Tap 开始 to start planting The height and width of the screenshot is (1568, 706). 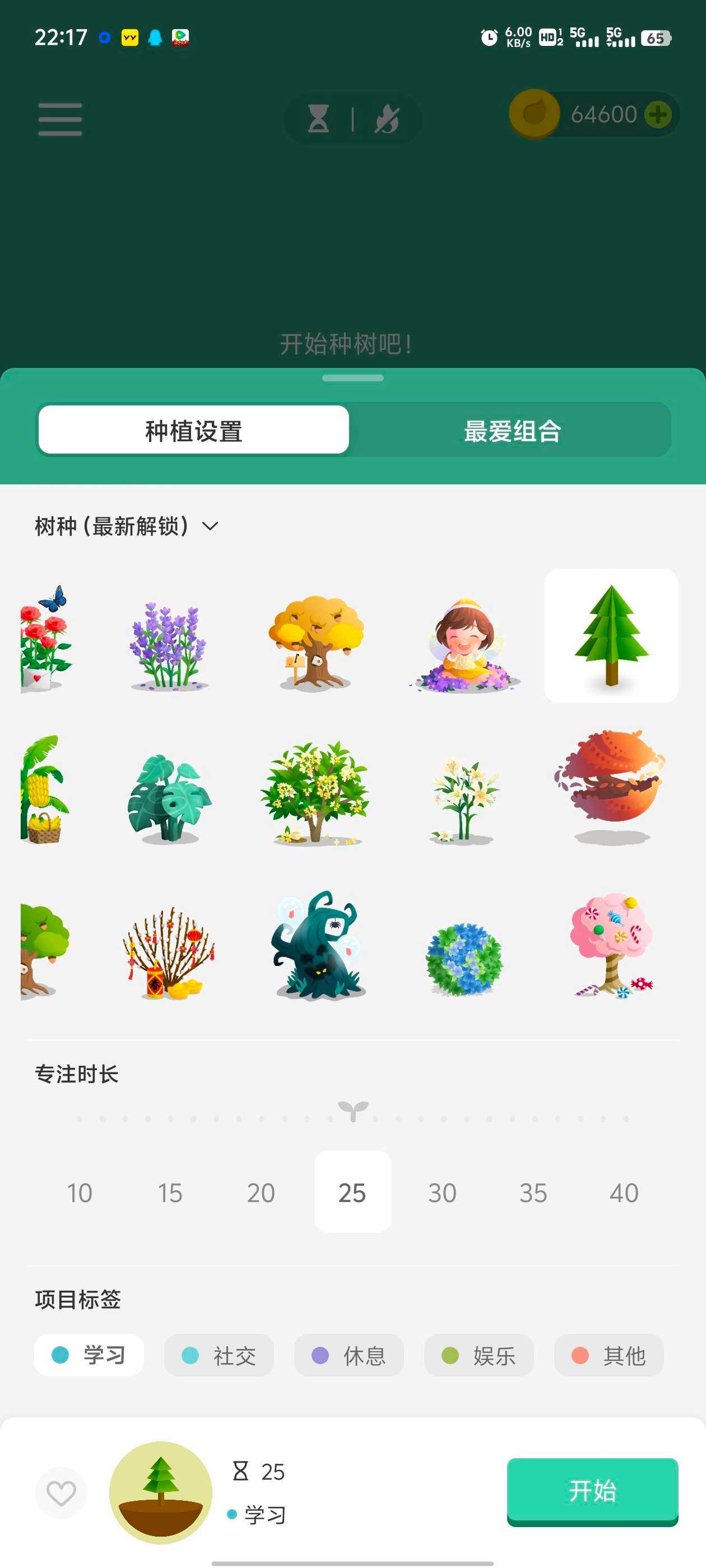592,1490
